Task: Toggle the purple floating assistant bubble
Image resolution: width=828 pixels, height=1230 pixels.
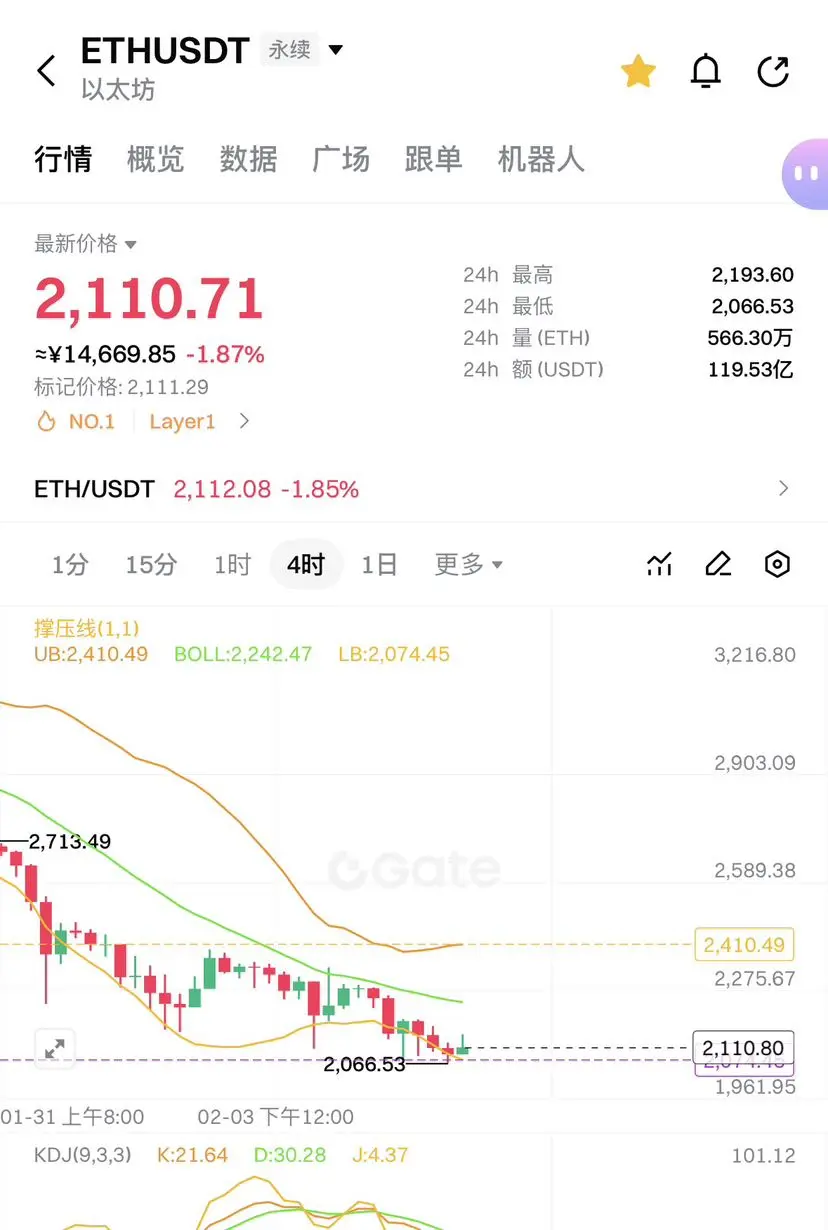Action: [x=810, y=173]
